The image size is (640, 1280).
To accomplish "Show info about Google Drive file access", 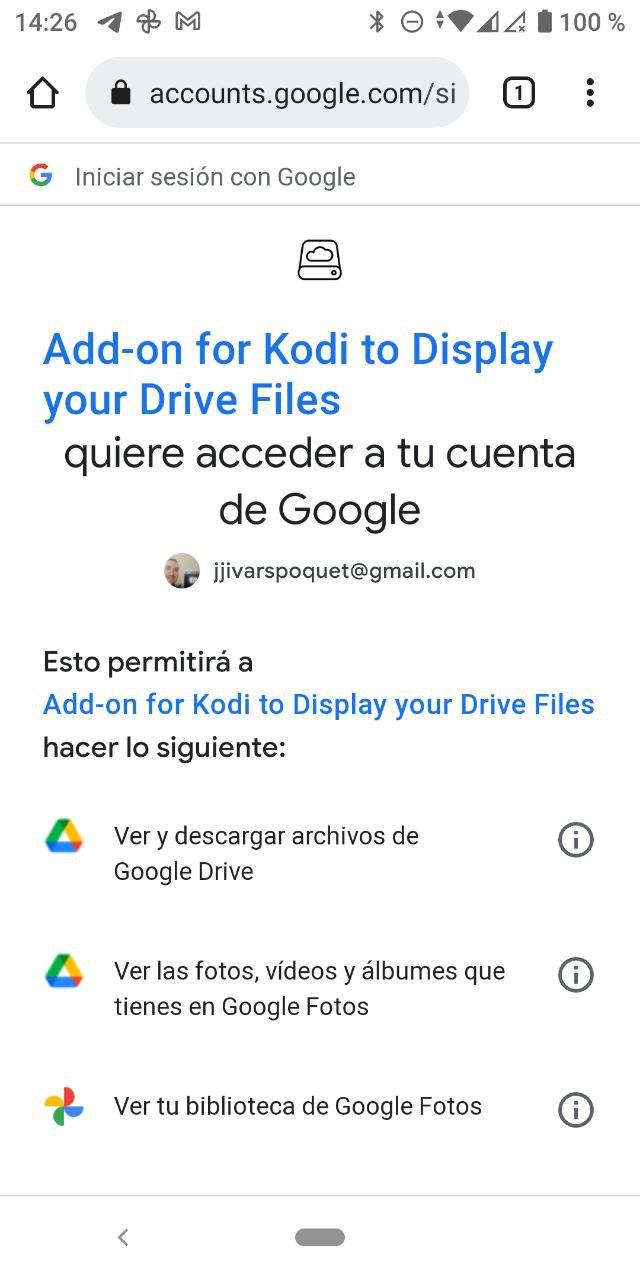I will click(x=575, y=840).
